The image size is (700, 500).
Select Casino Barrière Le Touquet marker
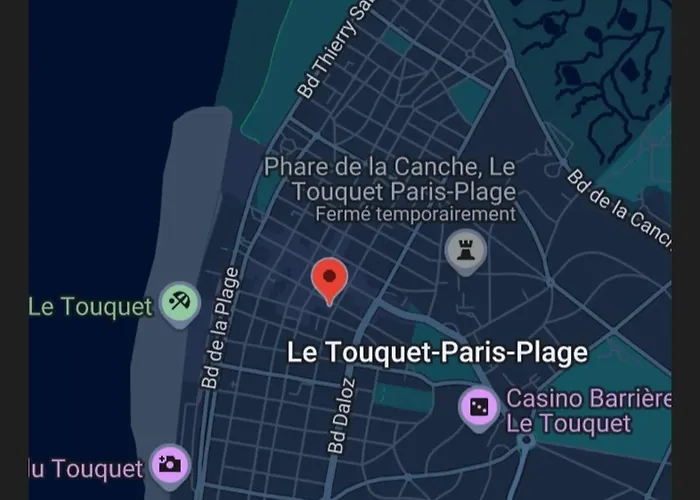pos(479,407)
